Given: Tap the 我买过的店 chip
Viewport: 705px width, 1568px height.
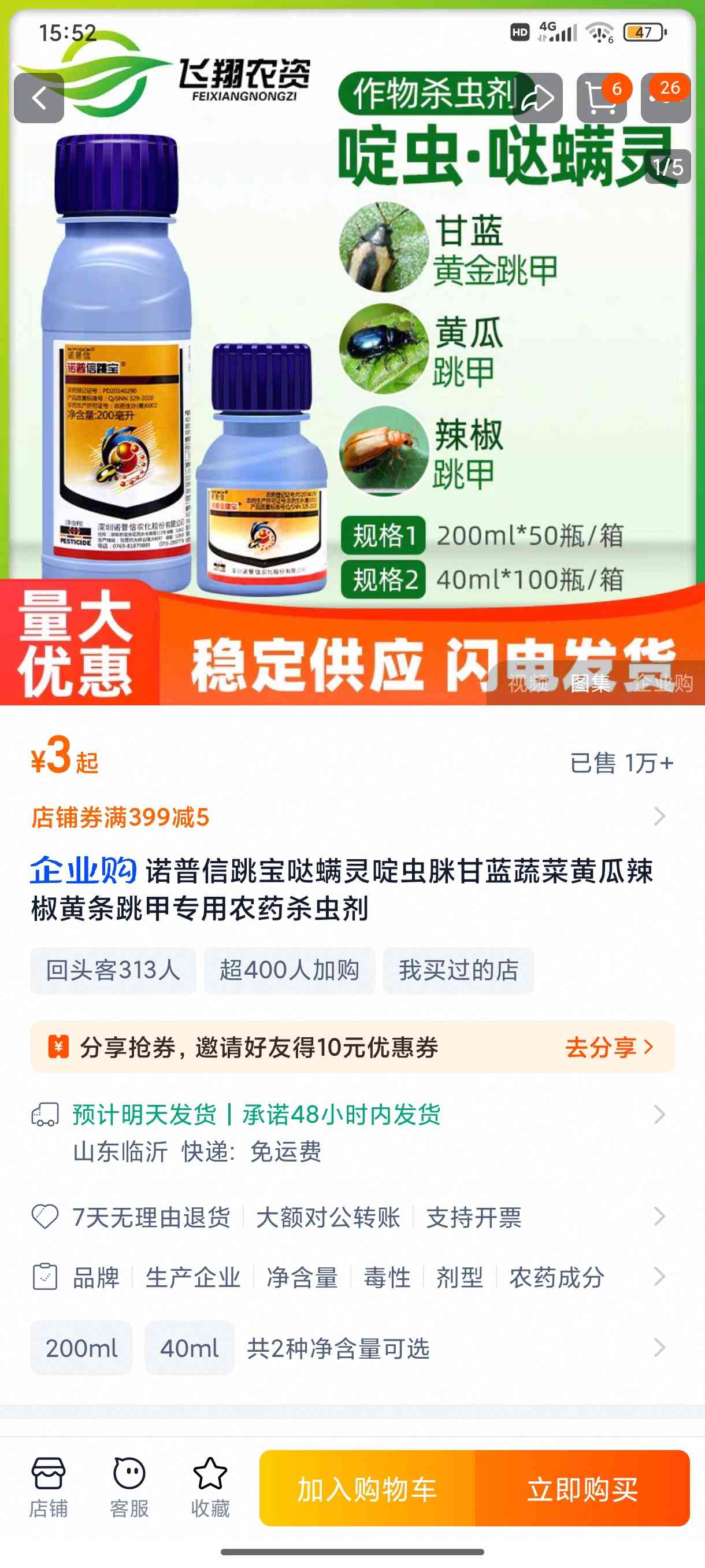Looking at the screenshot, I should (x=459, y=970).
